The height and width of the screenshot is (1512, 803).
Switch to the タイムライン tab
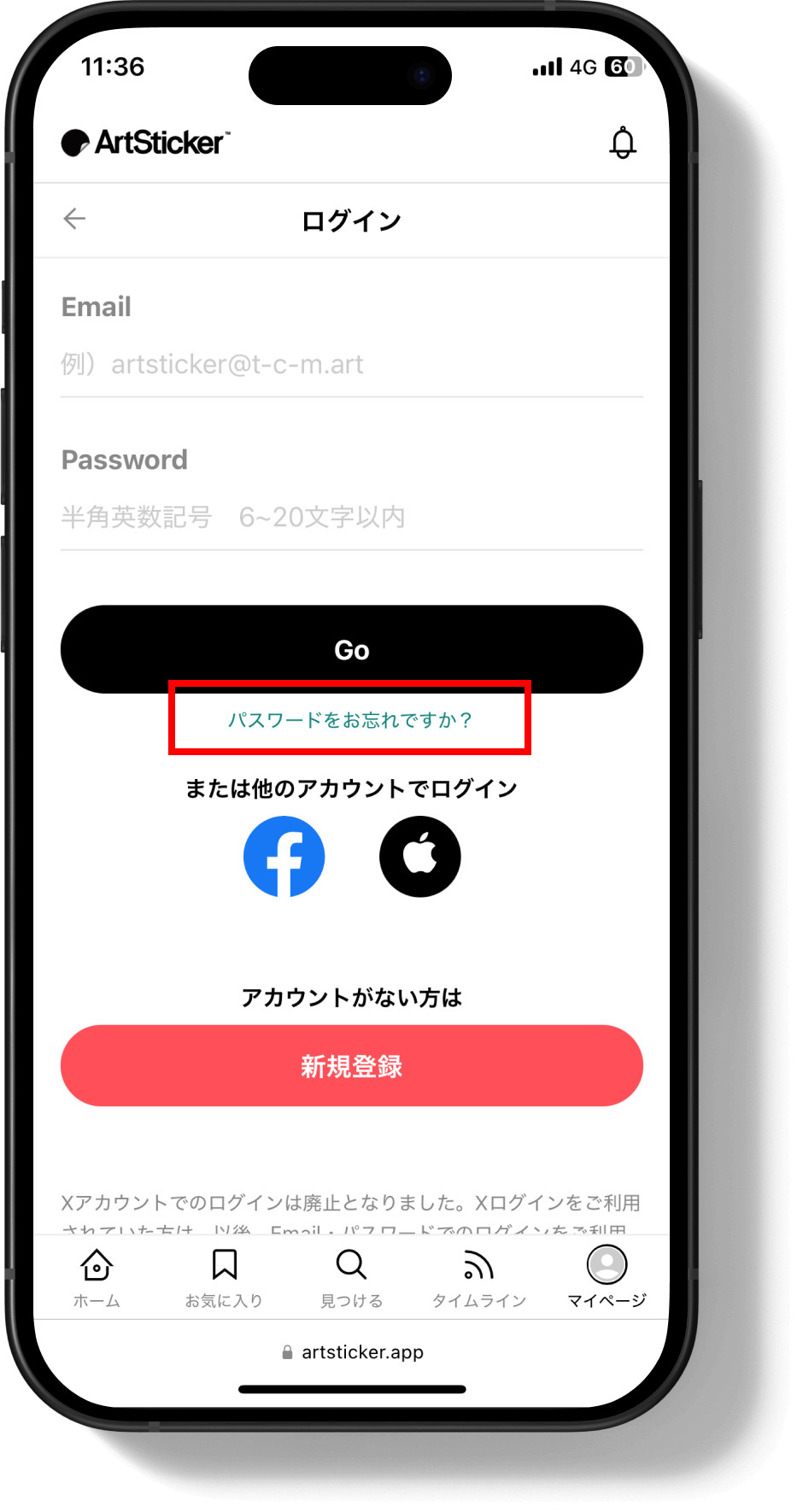tap(478, 1278)
